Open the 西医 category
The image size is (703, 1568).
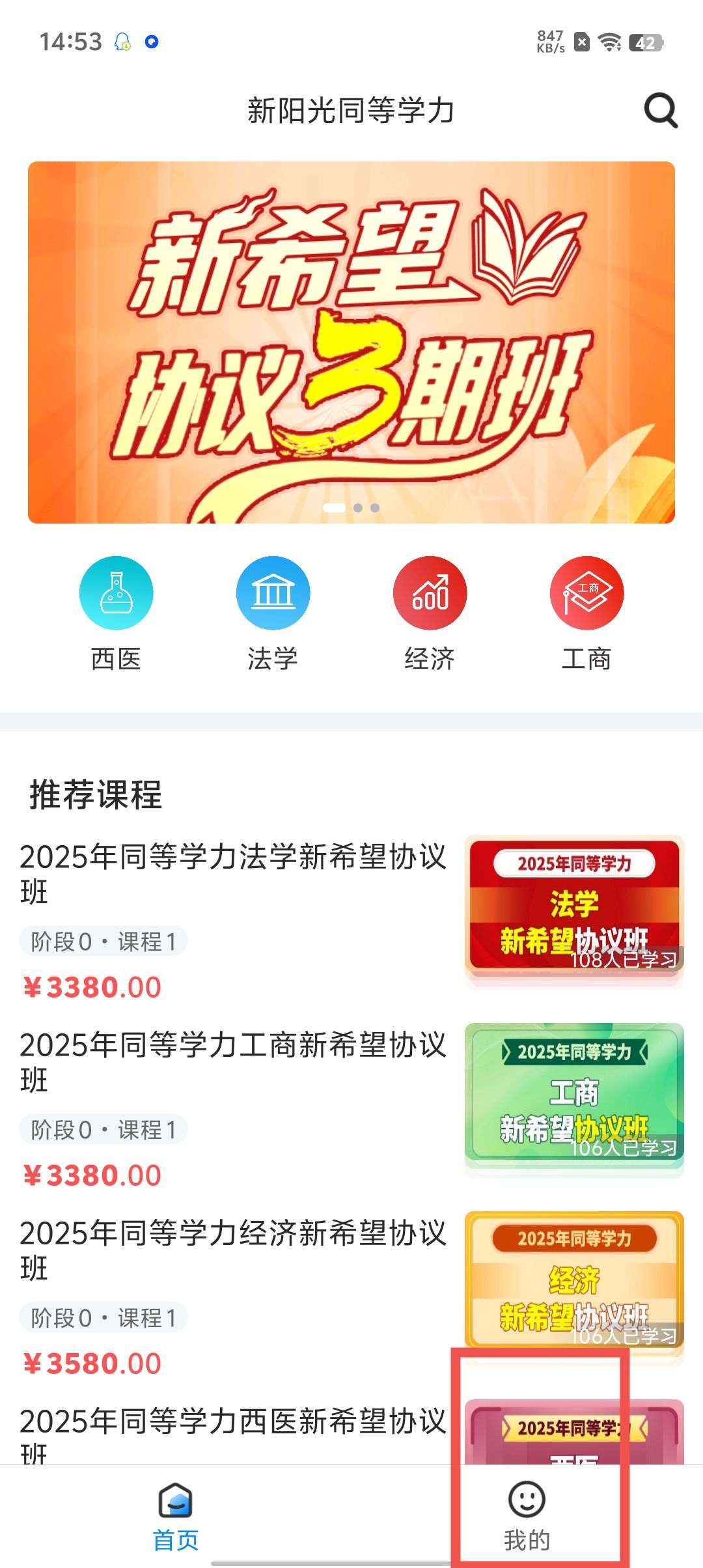point(116,613)
